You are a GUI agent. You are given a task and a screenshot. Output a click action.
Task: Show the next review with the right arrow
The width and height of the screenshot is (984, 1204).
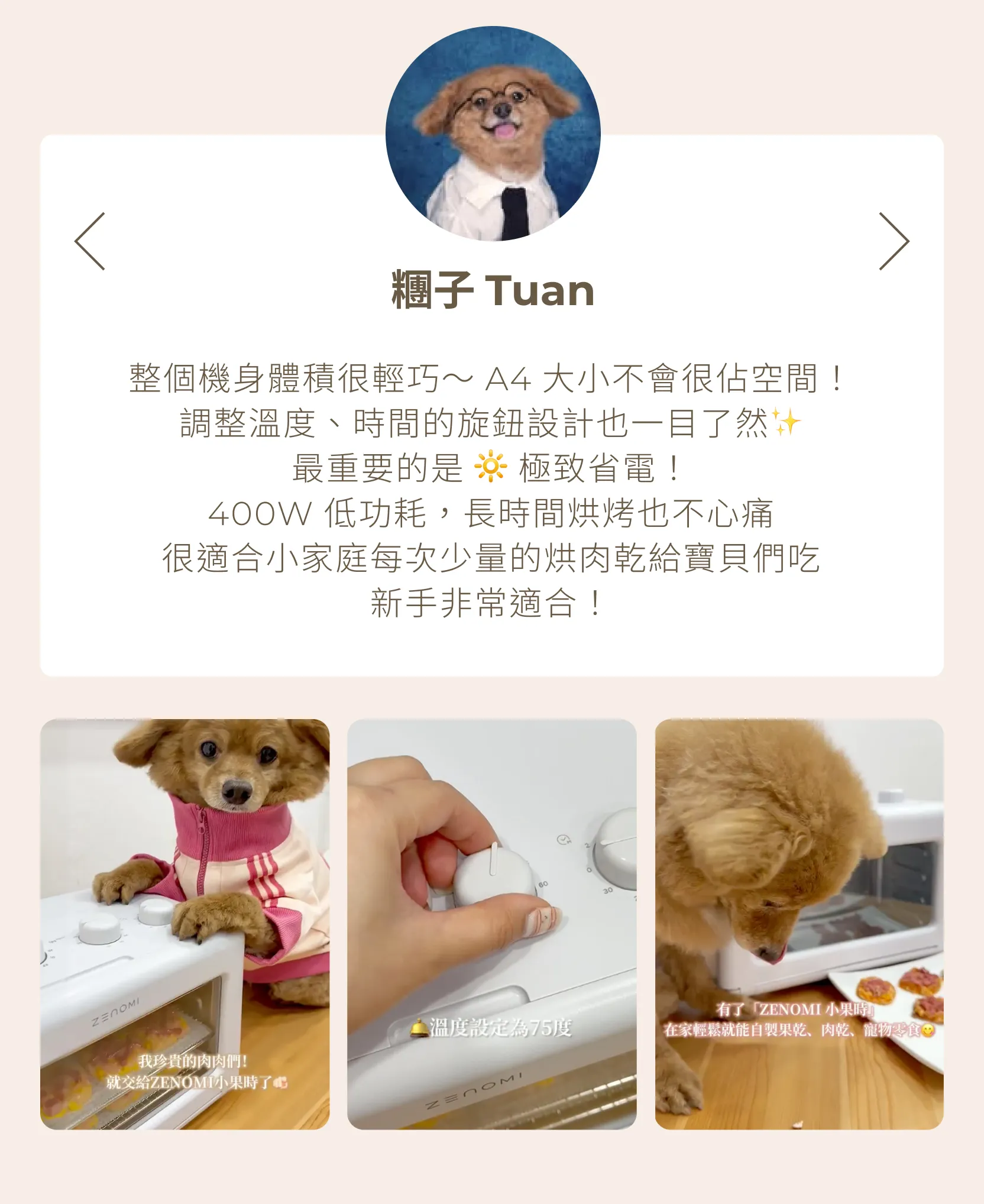coord(894,241)
